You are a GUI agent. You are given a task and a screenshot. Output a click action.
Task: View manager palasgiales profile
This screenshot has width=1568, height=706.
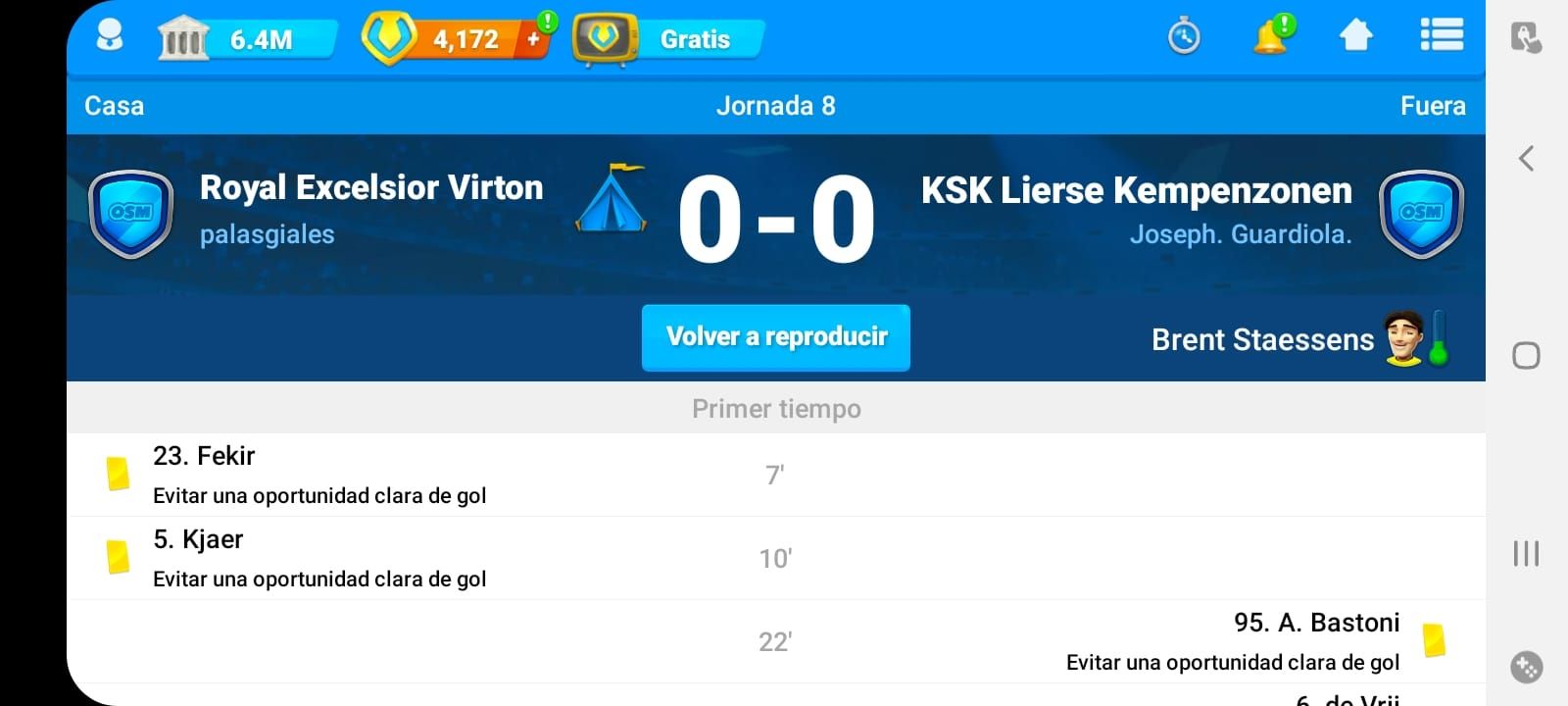(x=267, y=234)
